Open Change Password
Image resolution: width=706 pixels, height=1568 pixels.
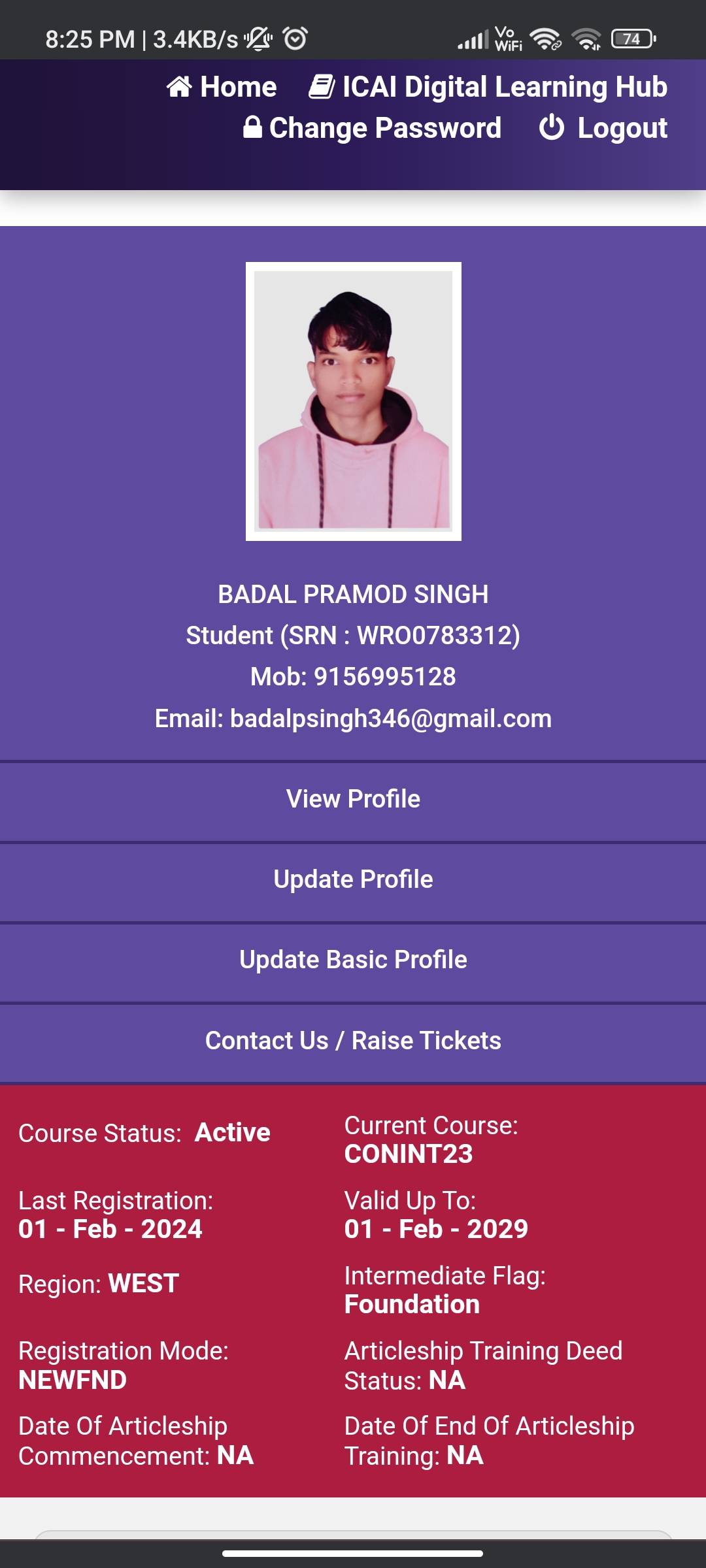coord(373,128)
